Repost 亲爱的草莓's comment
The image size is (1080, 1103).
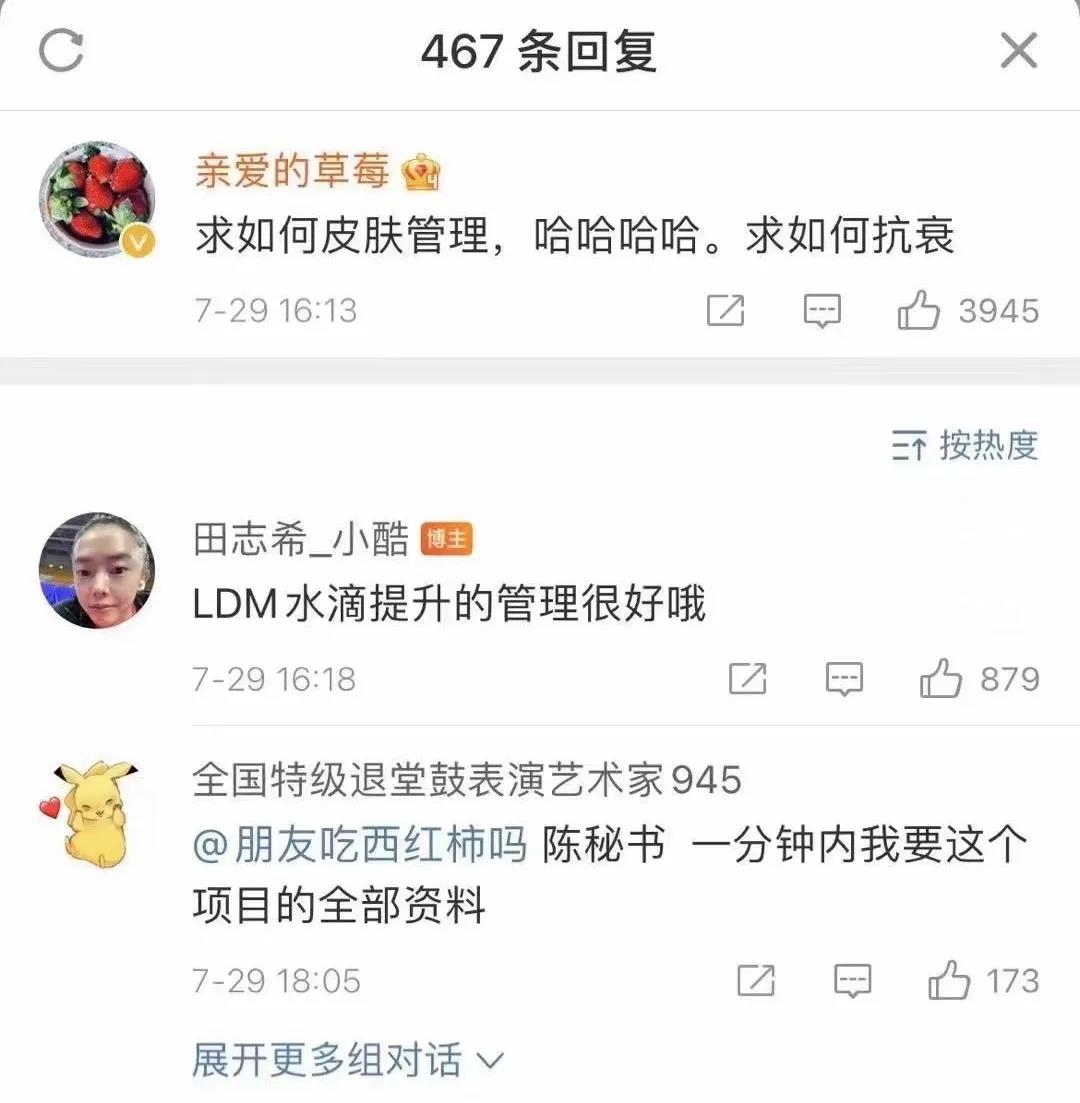tap(725, 311)
